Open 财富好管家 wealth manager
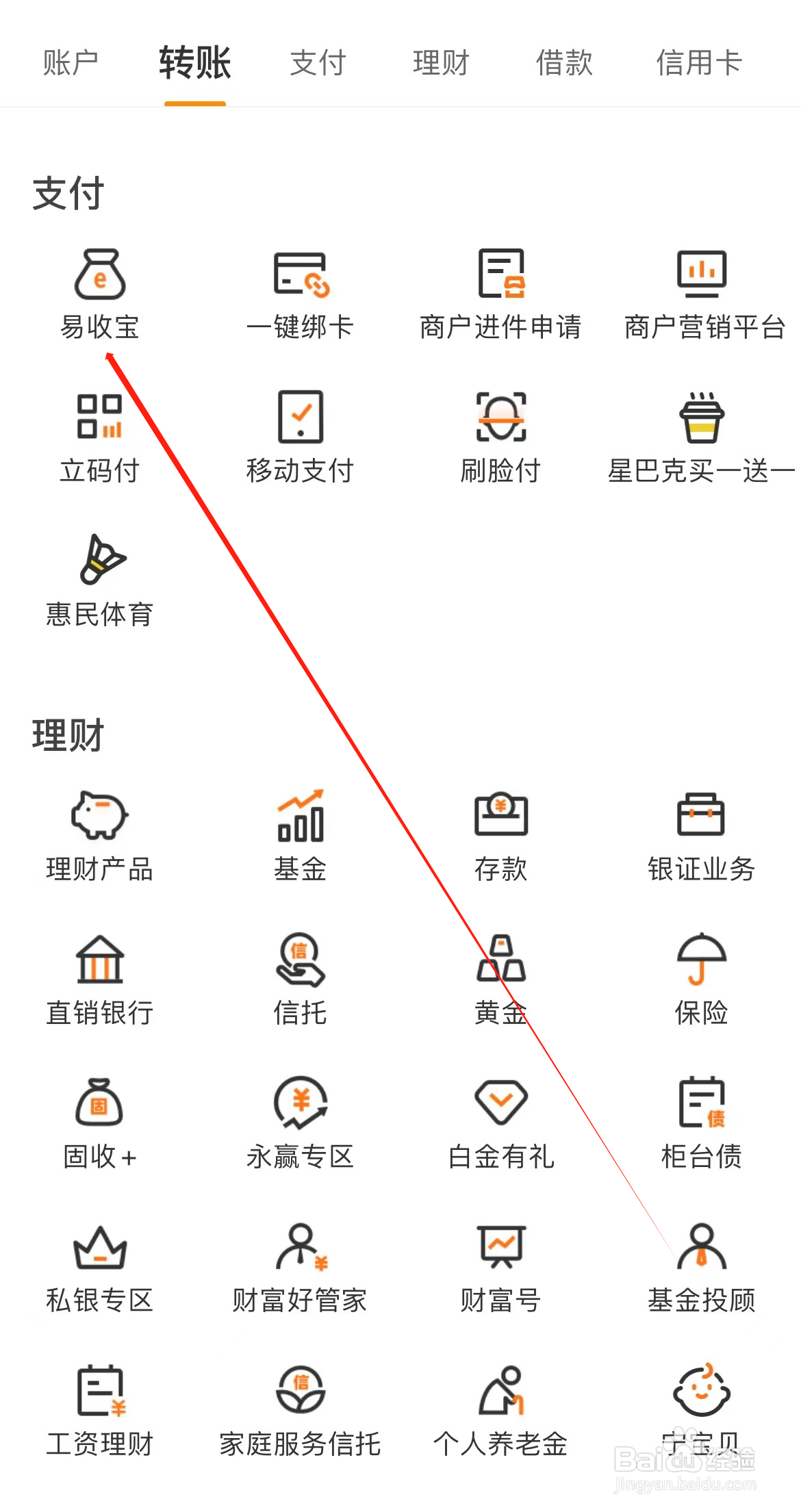This screenshot has height=1512, width=801. (x=299, y=1265)
